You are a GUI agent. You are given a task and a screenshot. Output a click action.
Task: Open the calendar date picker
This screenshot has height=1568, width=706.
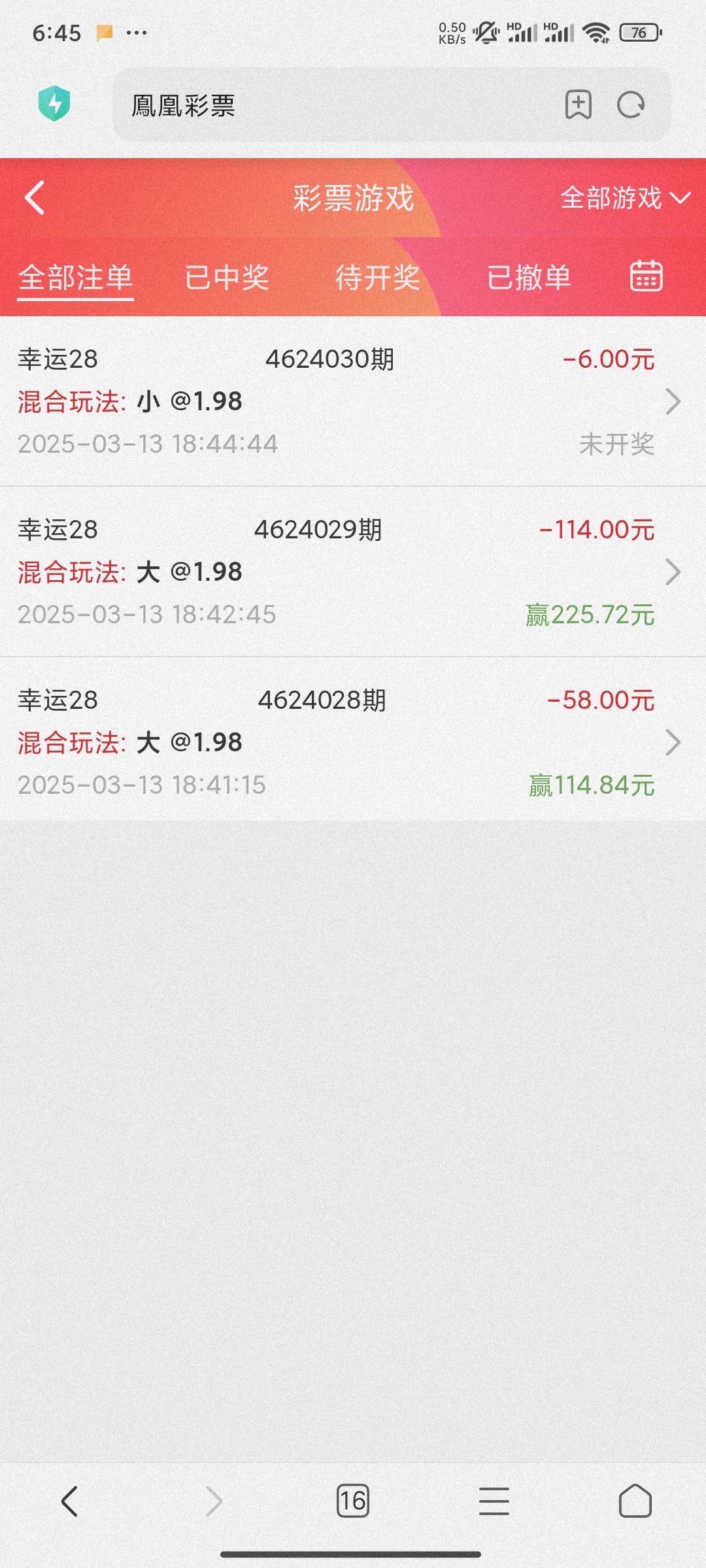pyautogui.click(x=646, y=276)
